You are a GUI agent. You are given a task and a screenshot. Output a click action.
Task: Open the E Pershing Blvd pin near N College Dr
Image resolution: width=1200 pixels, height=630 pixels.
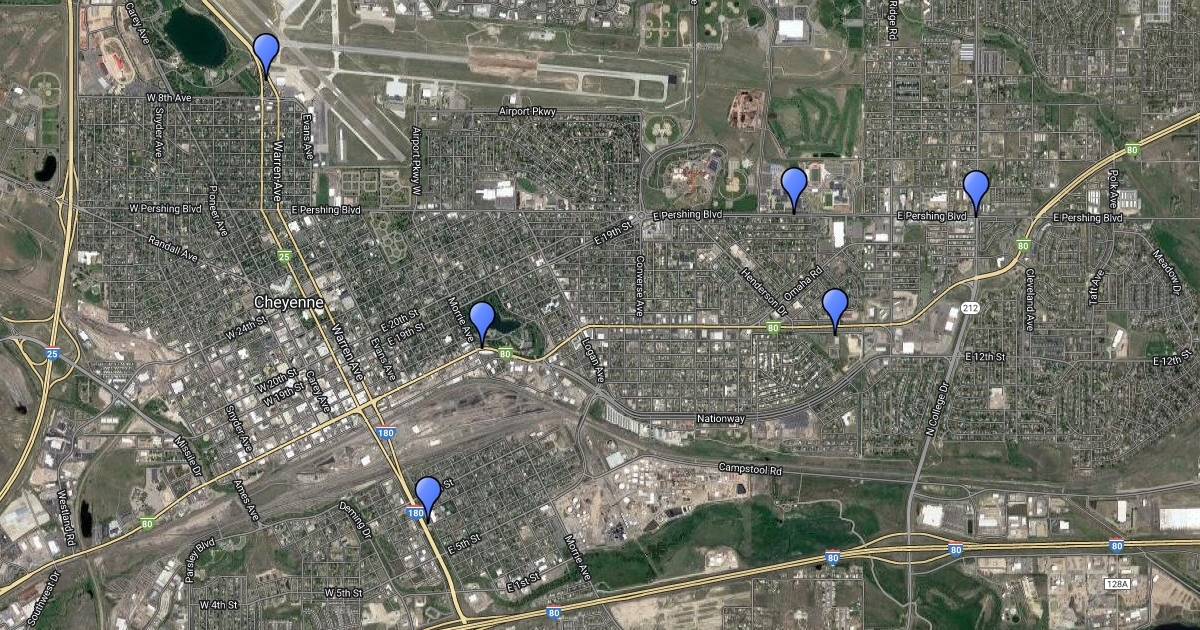pos(976,188)
